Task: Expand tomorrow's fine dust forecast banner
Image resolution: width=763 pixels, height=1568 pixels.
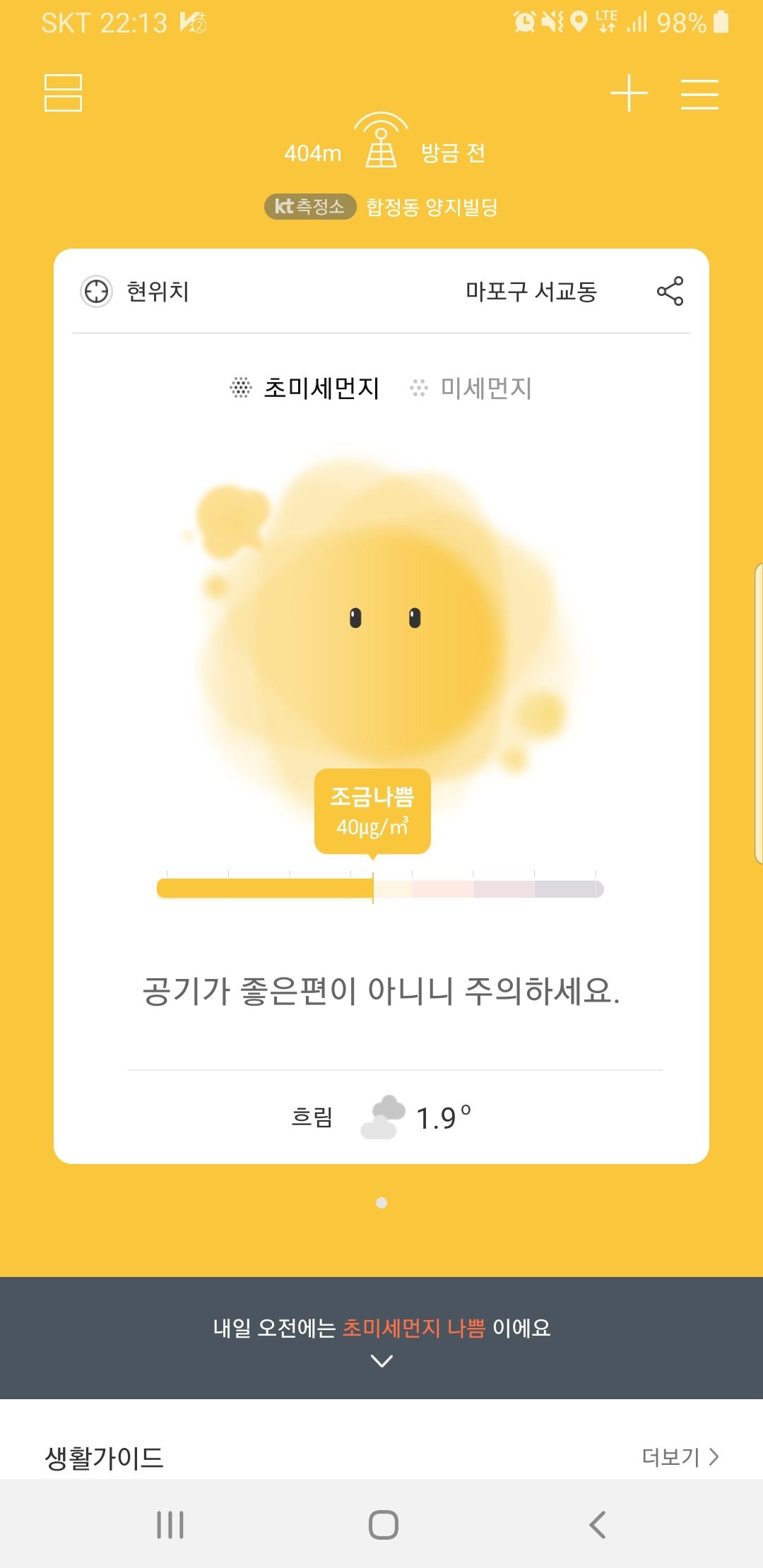Action: click(381, 1360)
